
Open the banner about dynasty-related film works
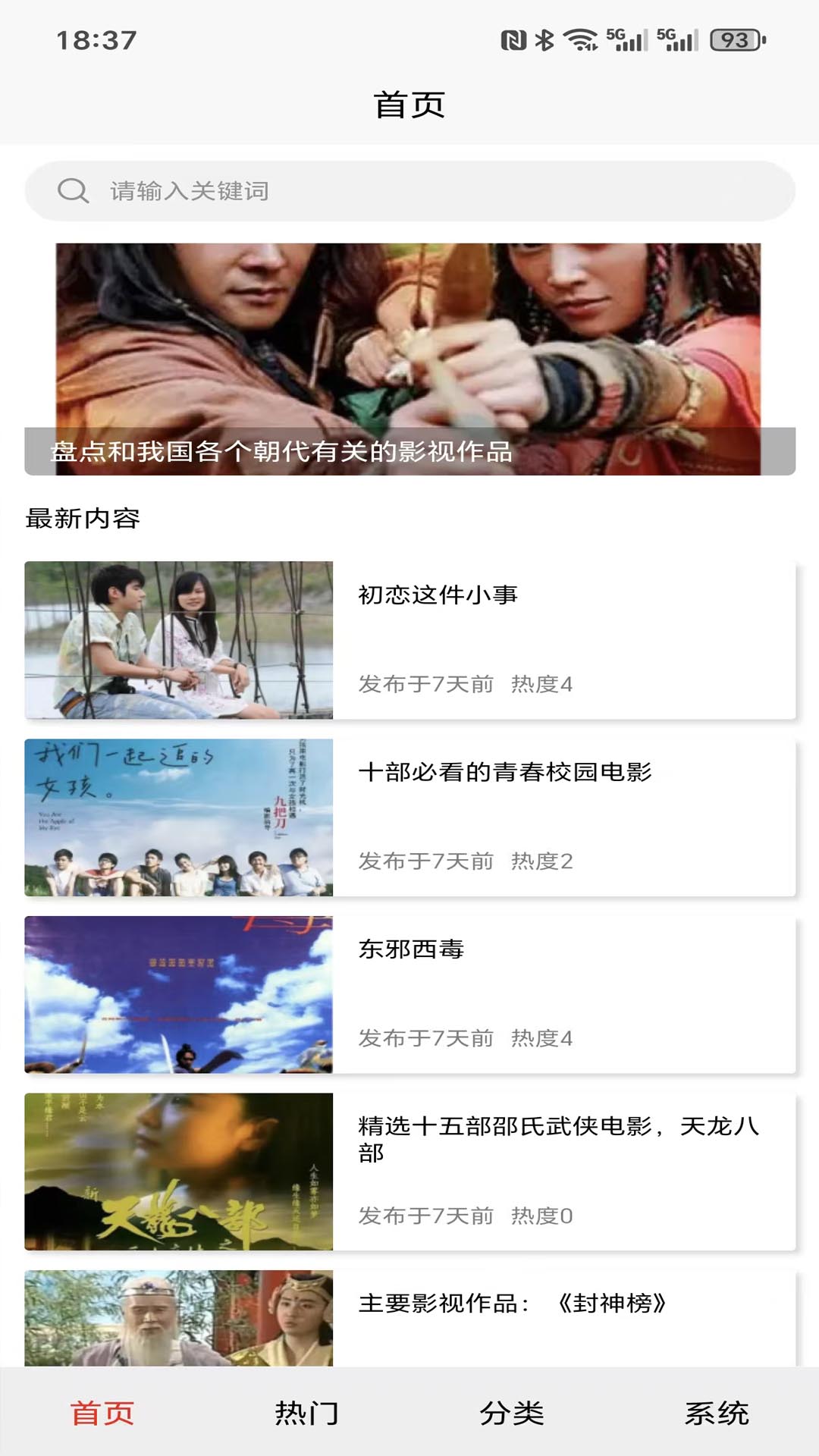tap(409, 359)
